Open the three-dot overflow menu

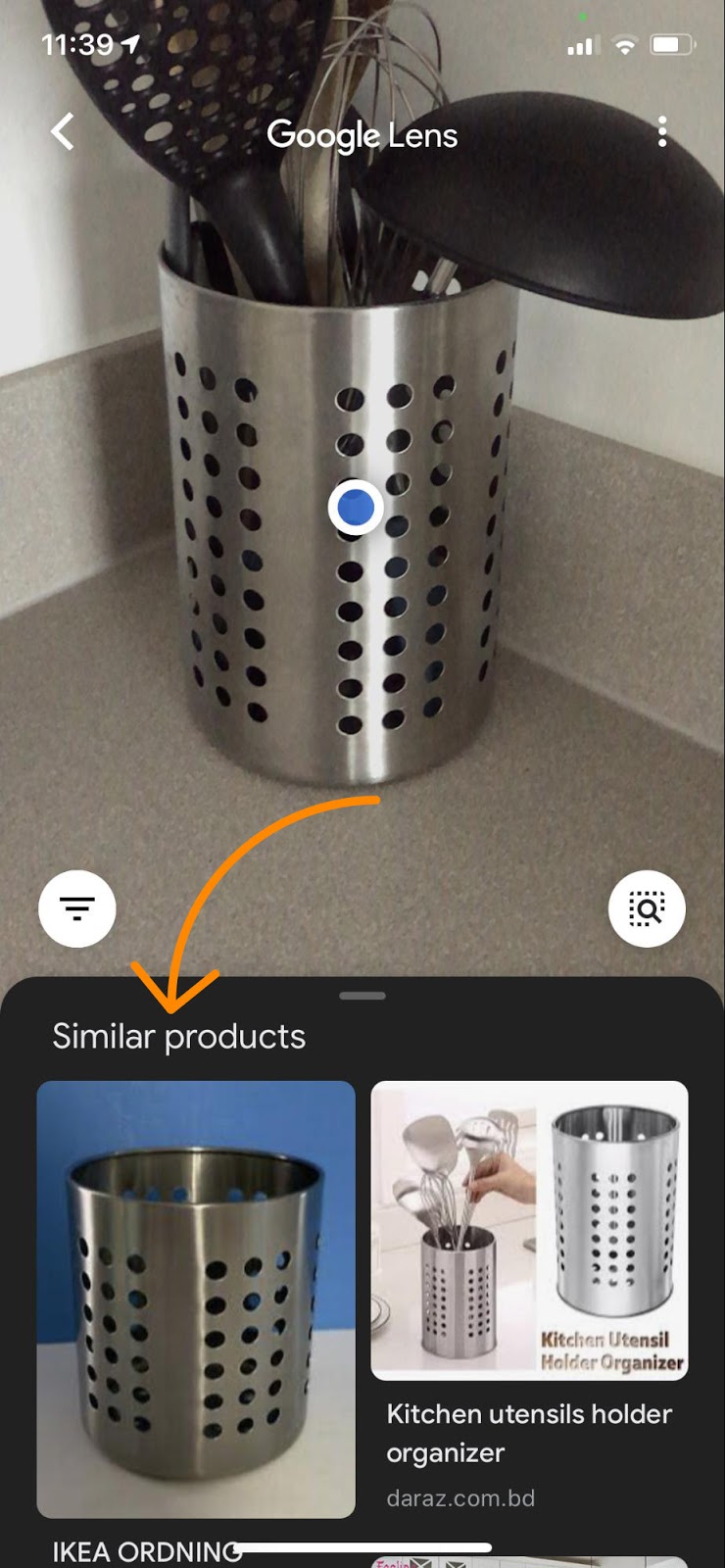[663, 131]
